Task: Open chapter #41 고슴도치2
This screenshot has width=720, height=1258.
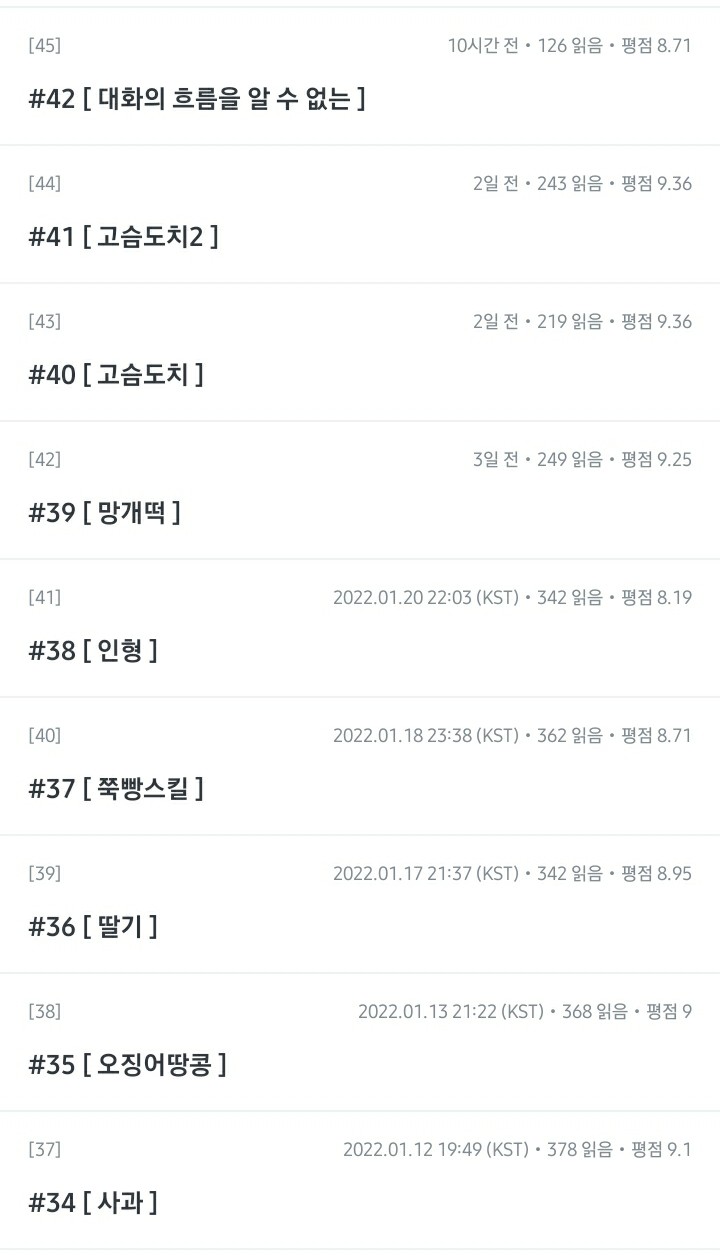Action: coord(124,237)
